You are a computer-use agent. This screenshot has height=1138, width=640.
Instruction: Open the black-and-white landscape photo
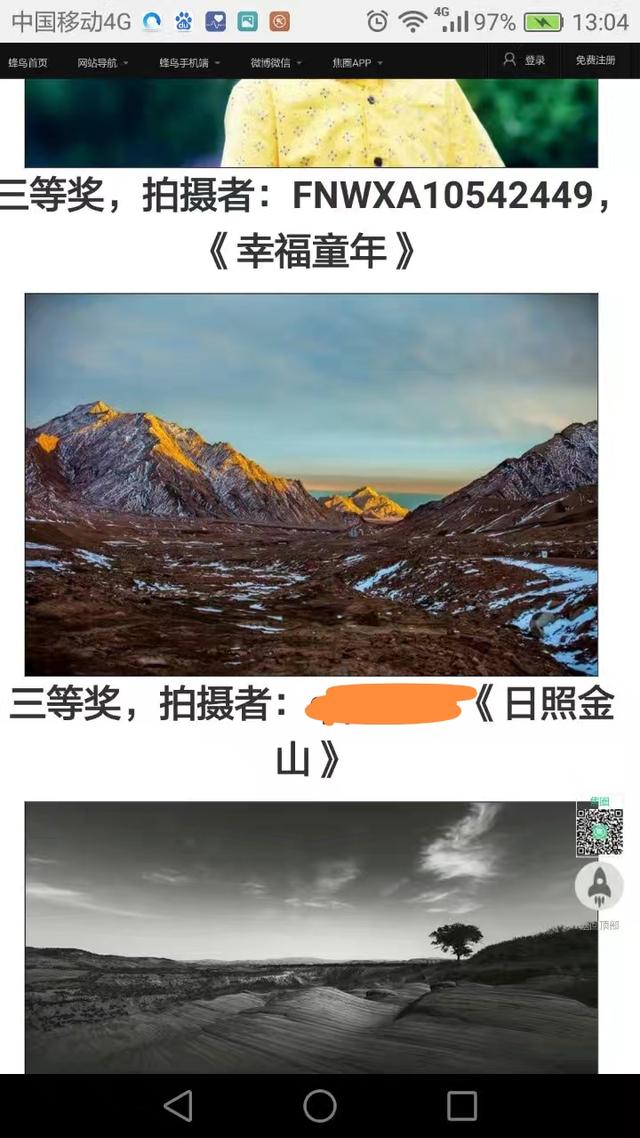click(300, 937)
